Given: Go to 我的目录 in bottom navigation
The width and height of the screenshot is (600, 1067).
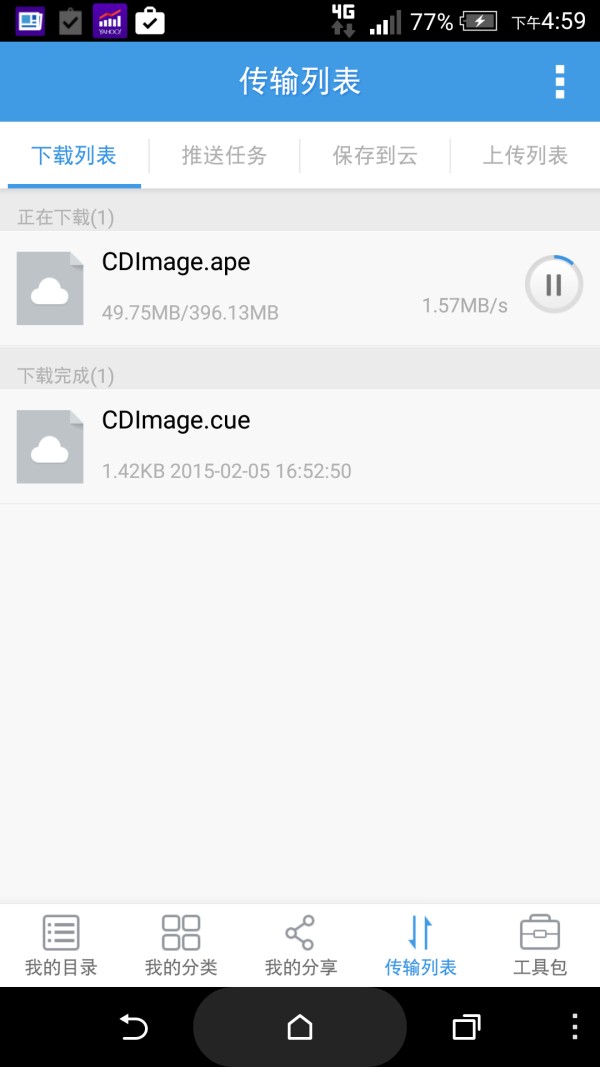Looking at the screenshot, I should click(61, 945).
